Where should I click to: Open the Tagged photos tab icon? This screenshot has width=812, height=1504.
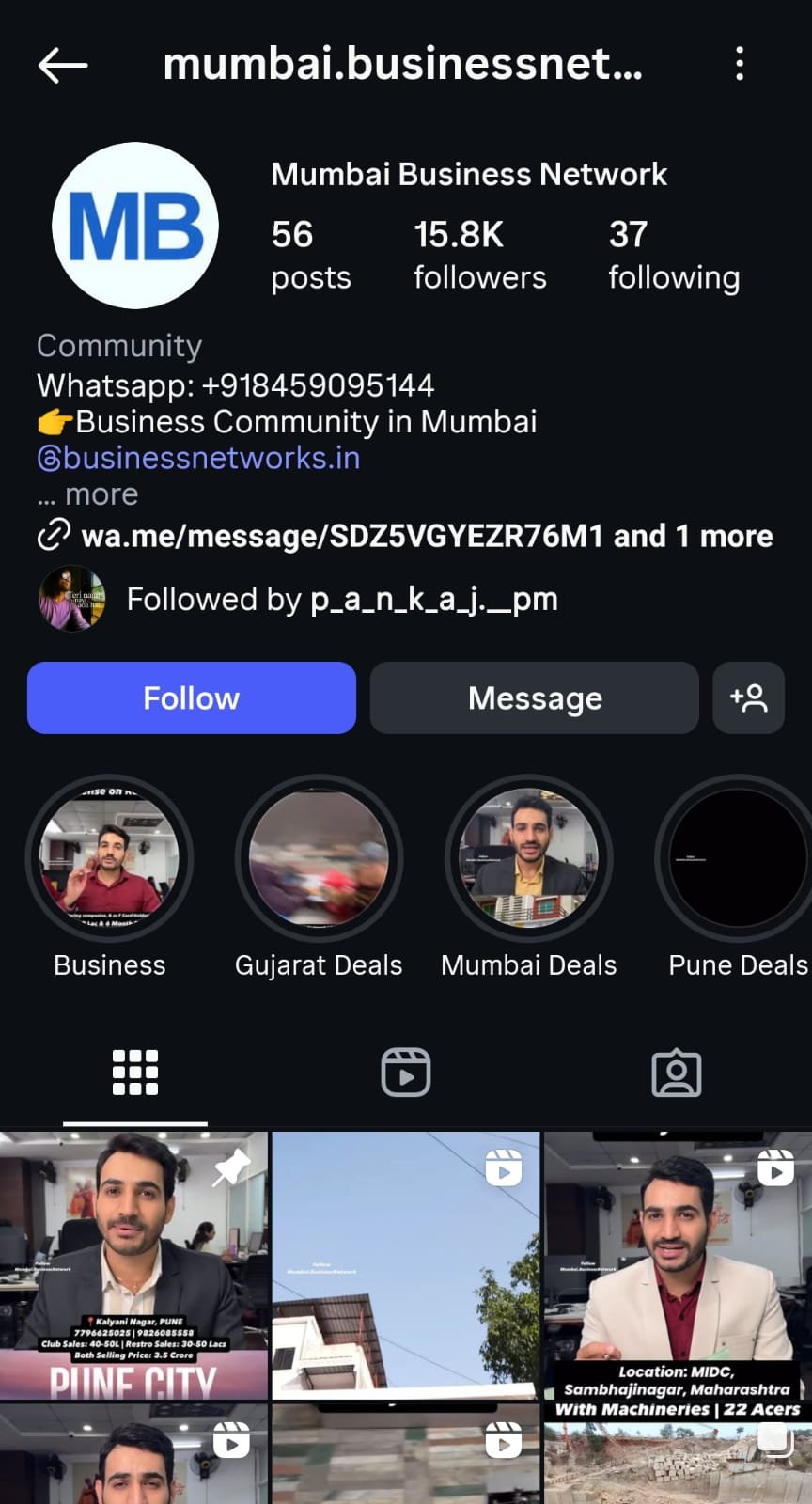[x=679, y=1071]
